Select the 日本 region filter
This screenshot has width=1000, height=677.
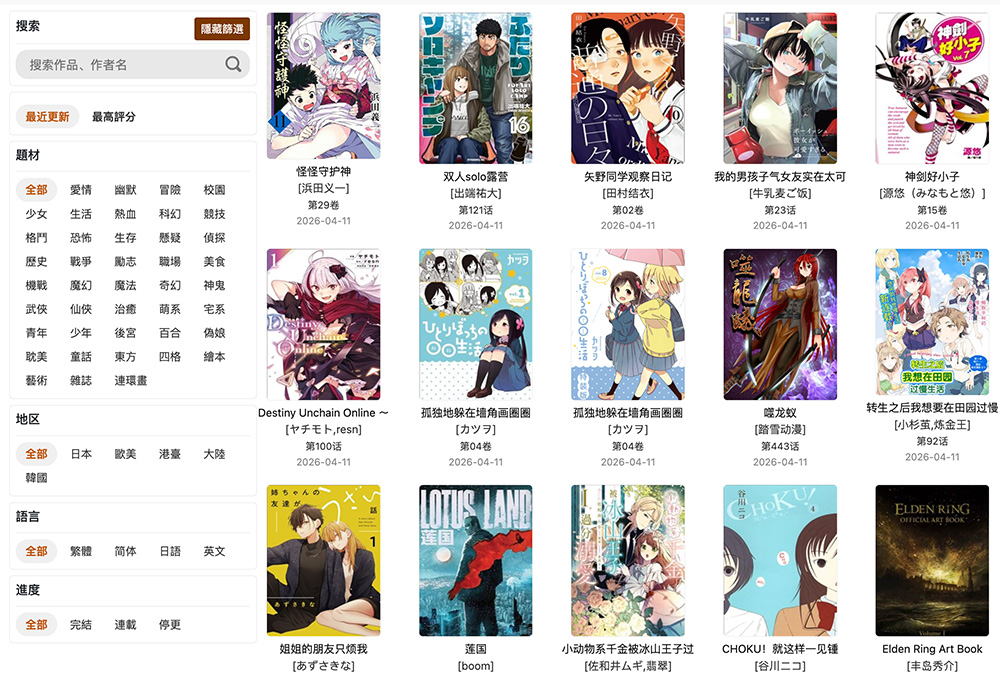pyautogui.click(x=81, y=454)
